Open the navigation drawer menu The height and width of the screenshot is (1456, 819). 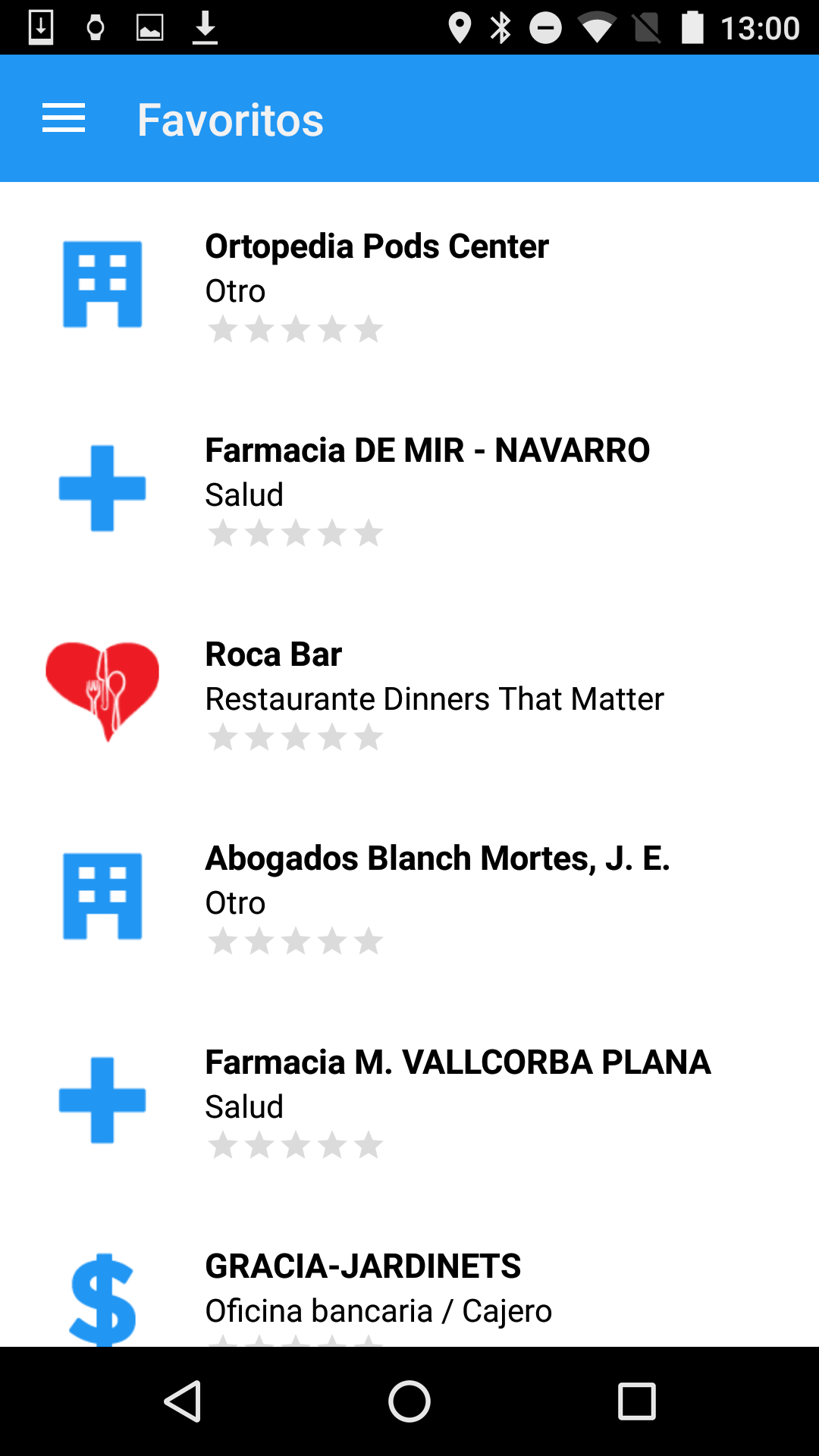tap(64, 119)
